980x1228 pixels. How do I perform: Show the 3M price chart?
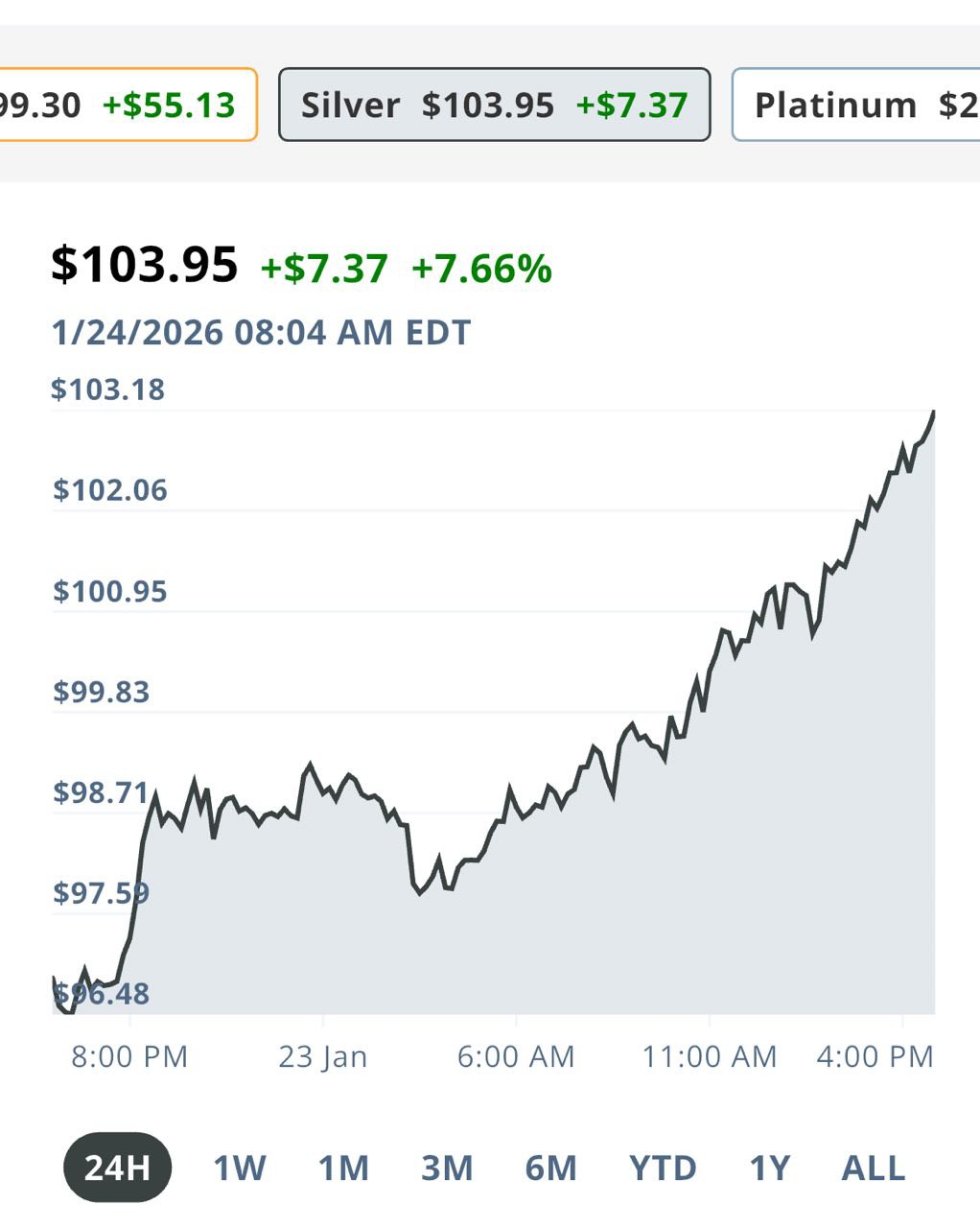[447, 1168]
